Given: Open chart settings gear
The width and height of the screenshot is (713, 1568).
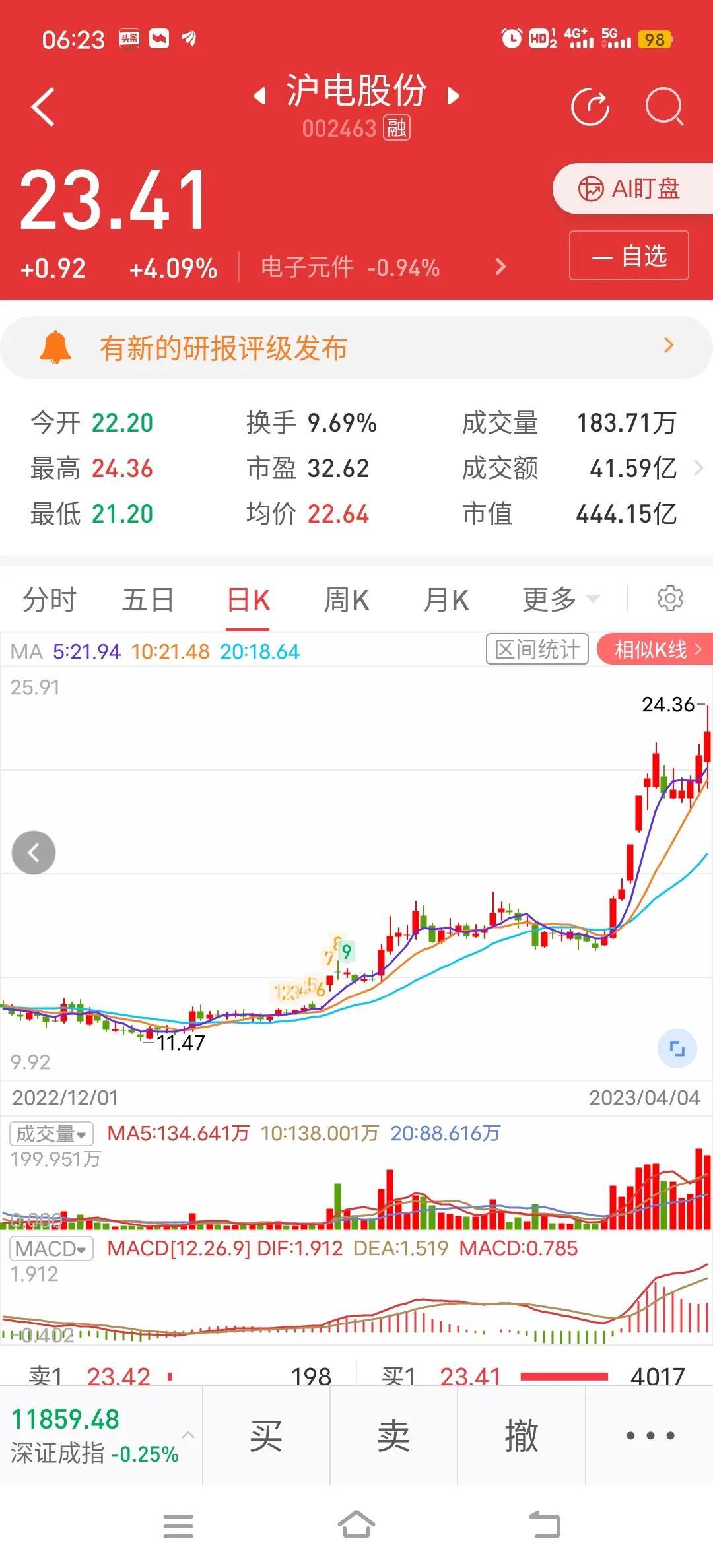Looking at the screenshot, I should [670, 599].
